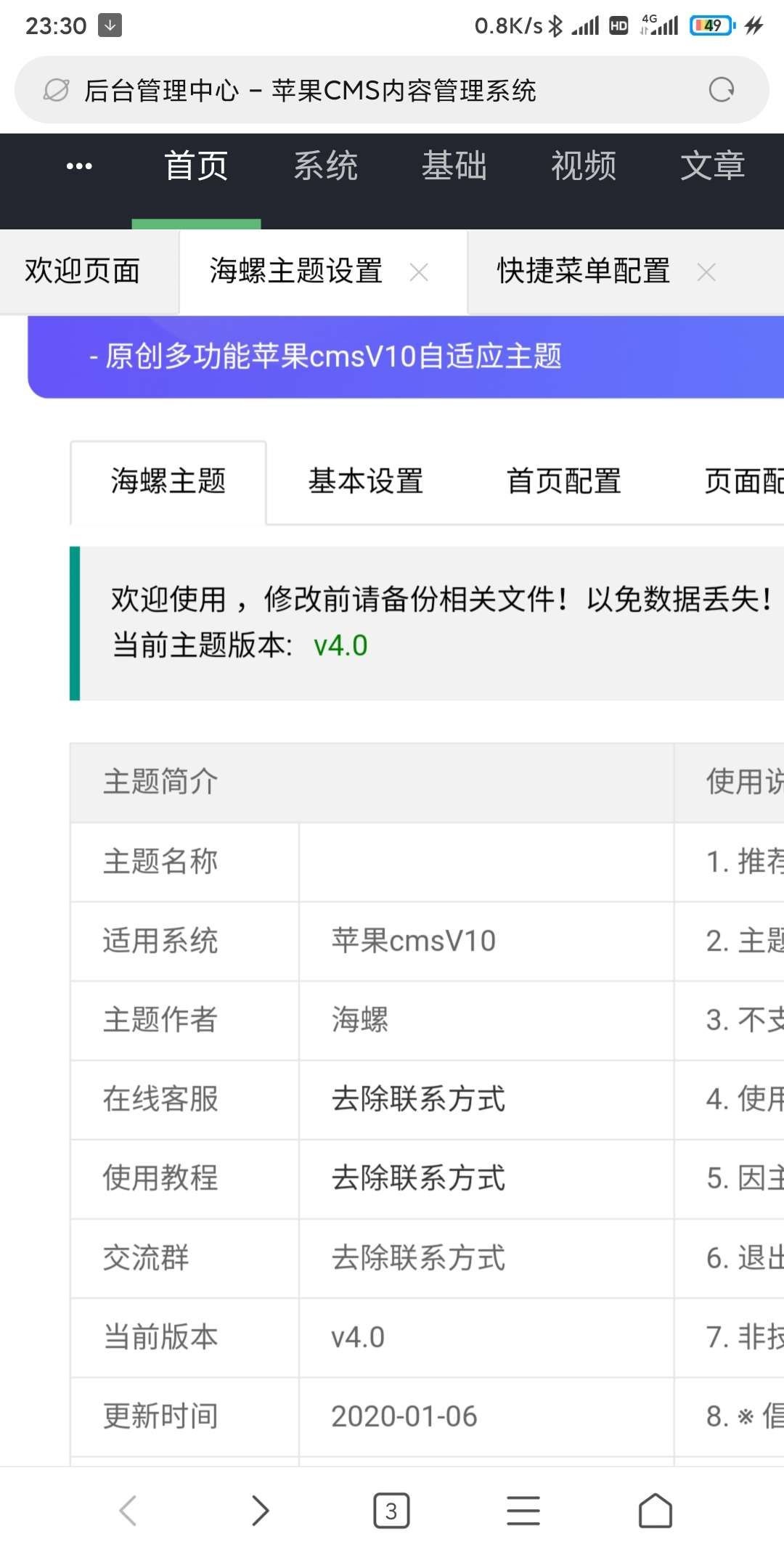Open the browser hamburger menu

[523, 1511]
